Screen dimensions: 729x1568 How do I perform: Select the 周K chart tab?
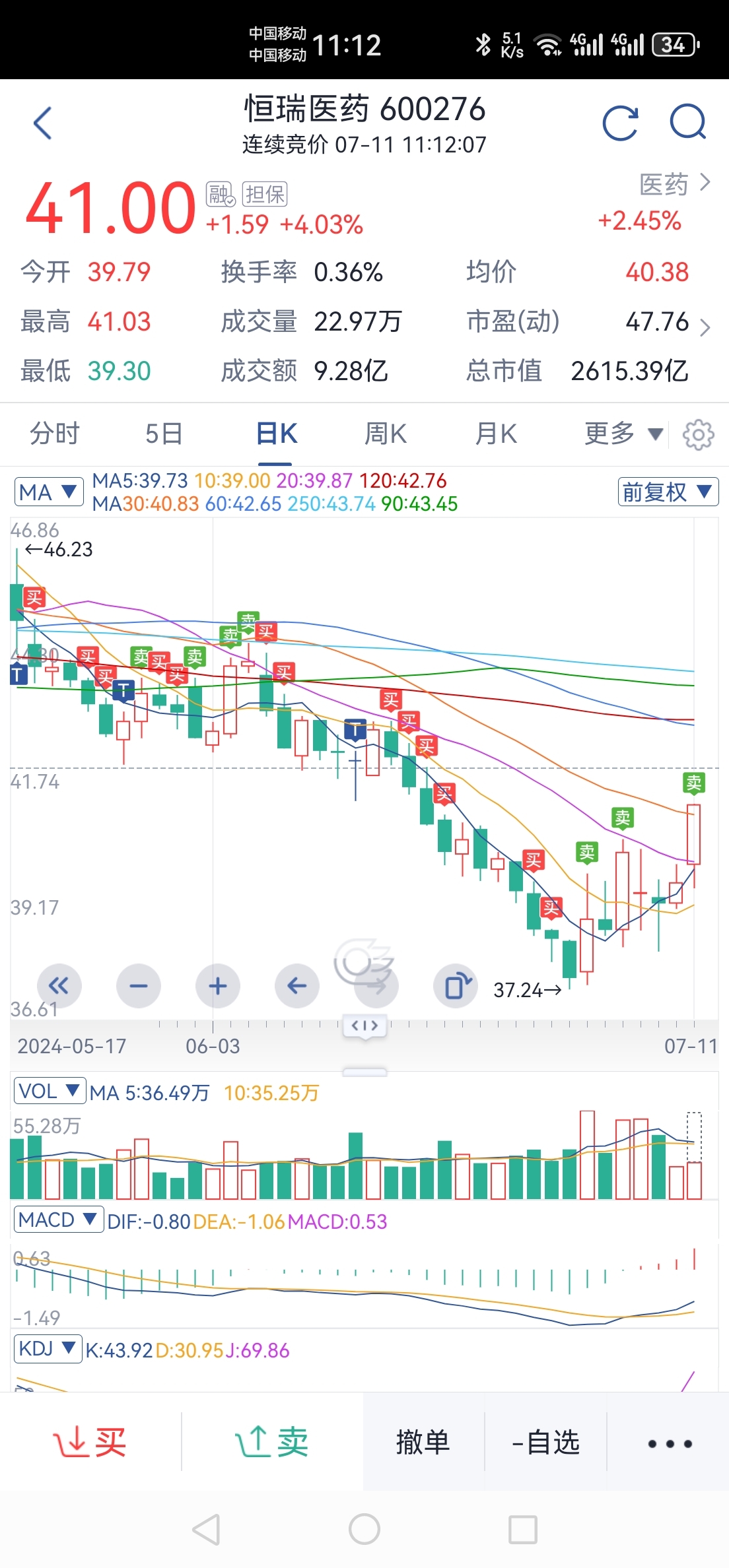[386, 434]
